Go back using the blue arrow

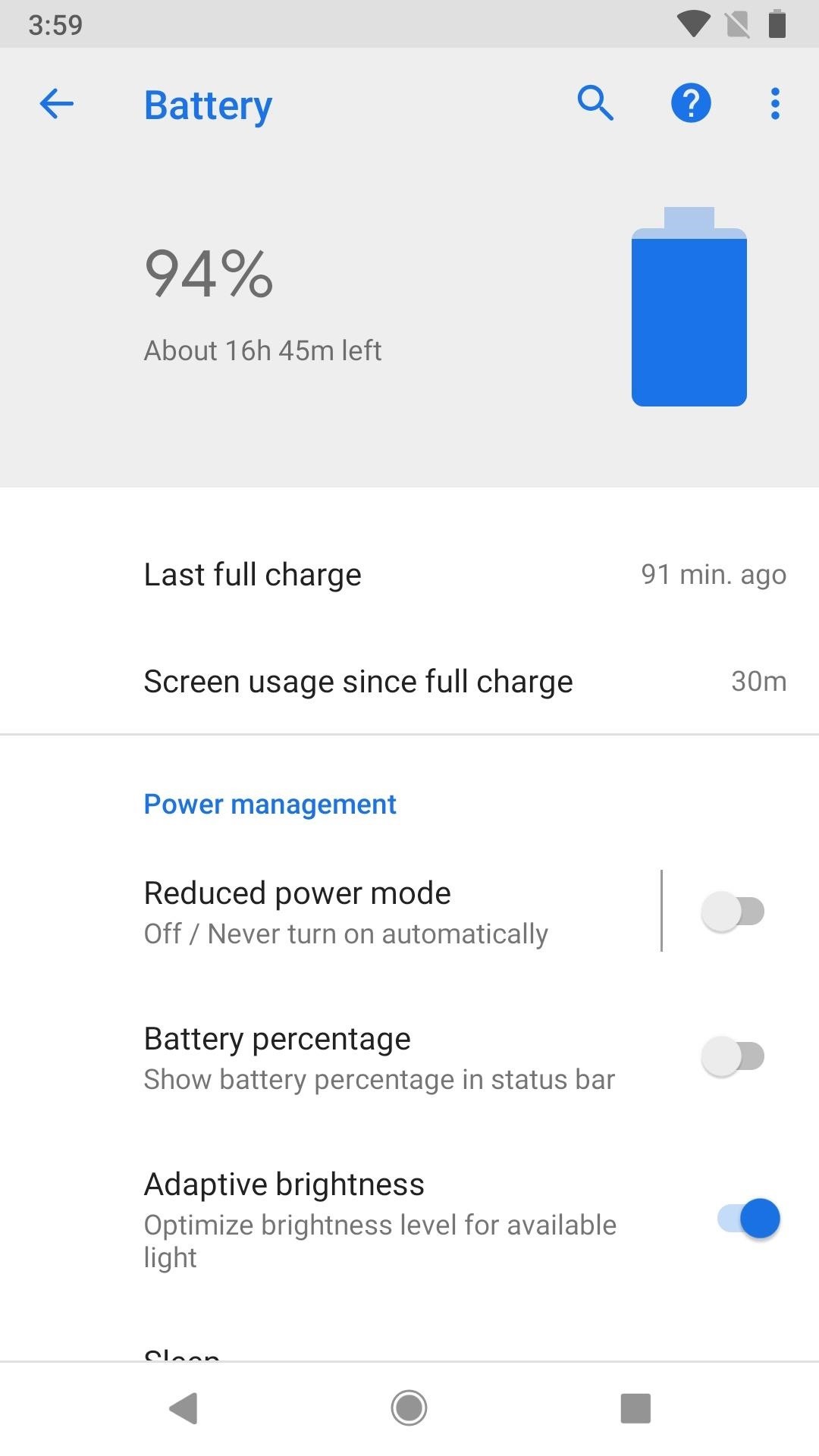pos(57,104)
